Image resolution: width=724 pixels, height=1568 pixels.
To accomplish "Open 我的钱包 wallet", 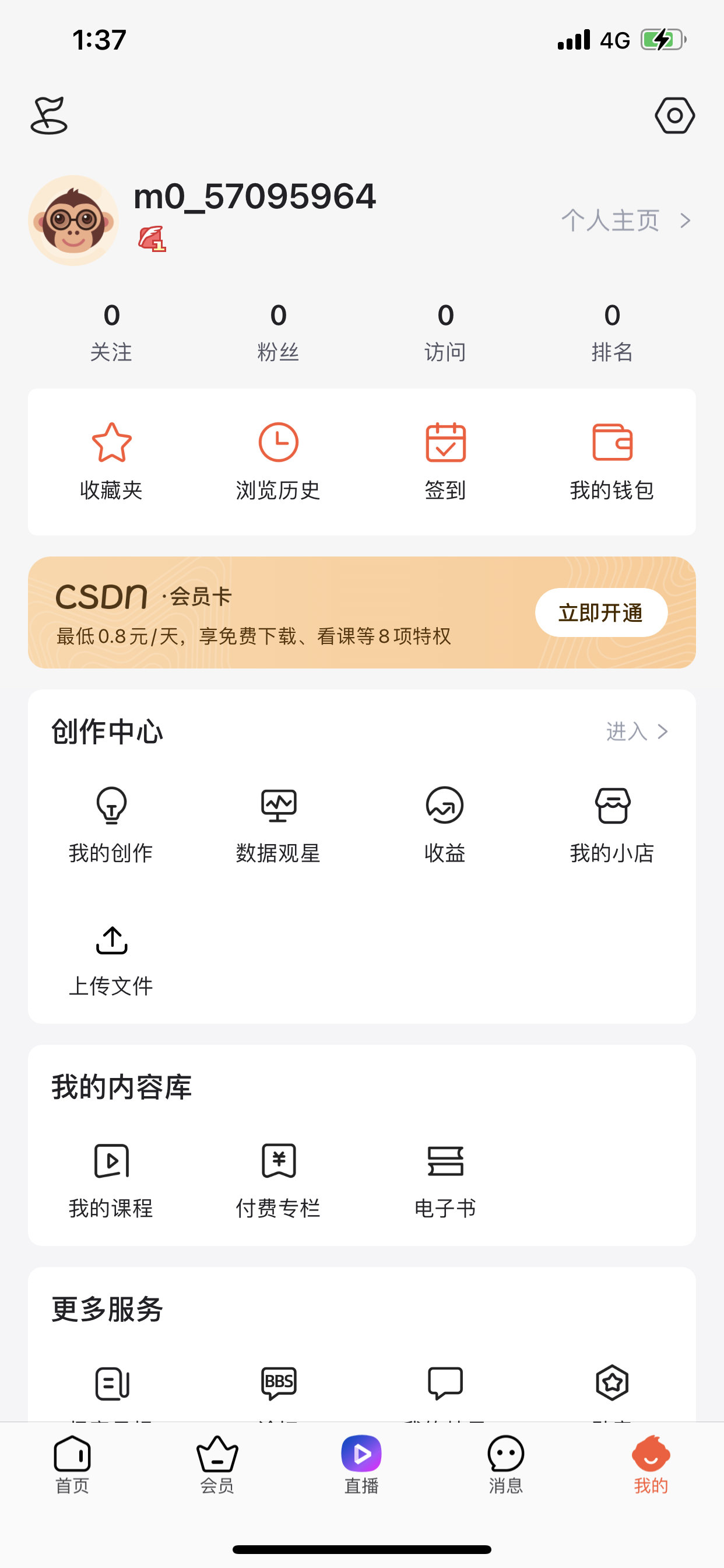I will coord(612,461).
